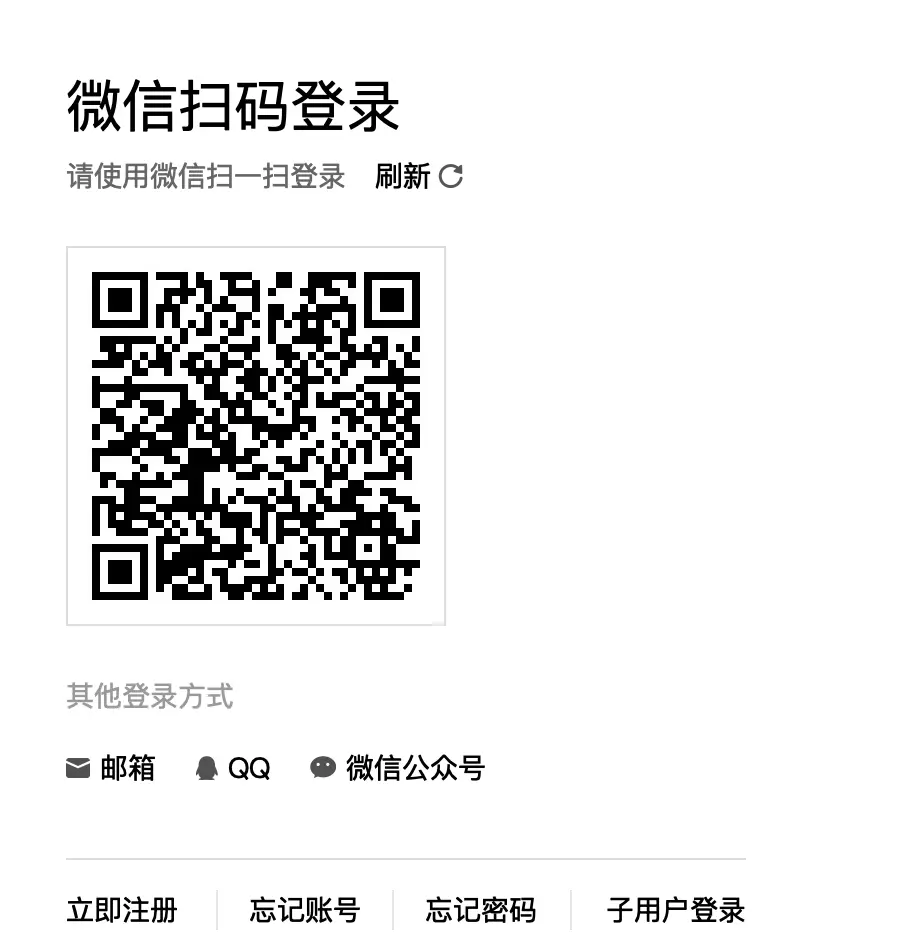Select 微信公众号 login option
The image size is (898, 944).
398,768
